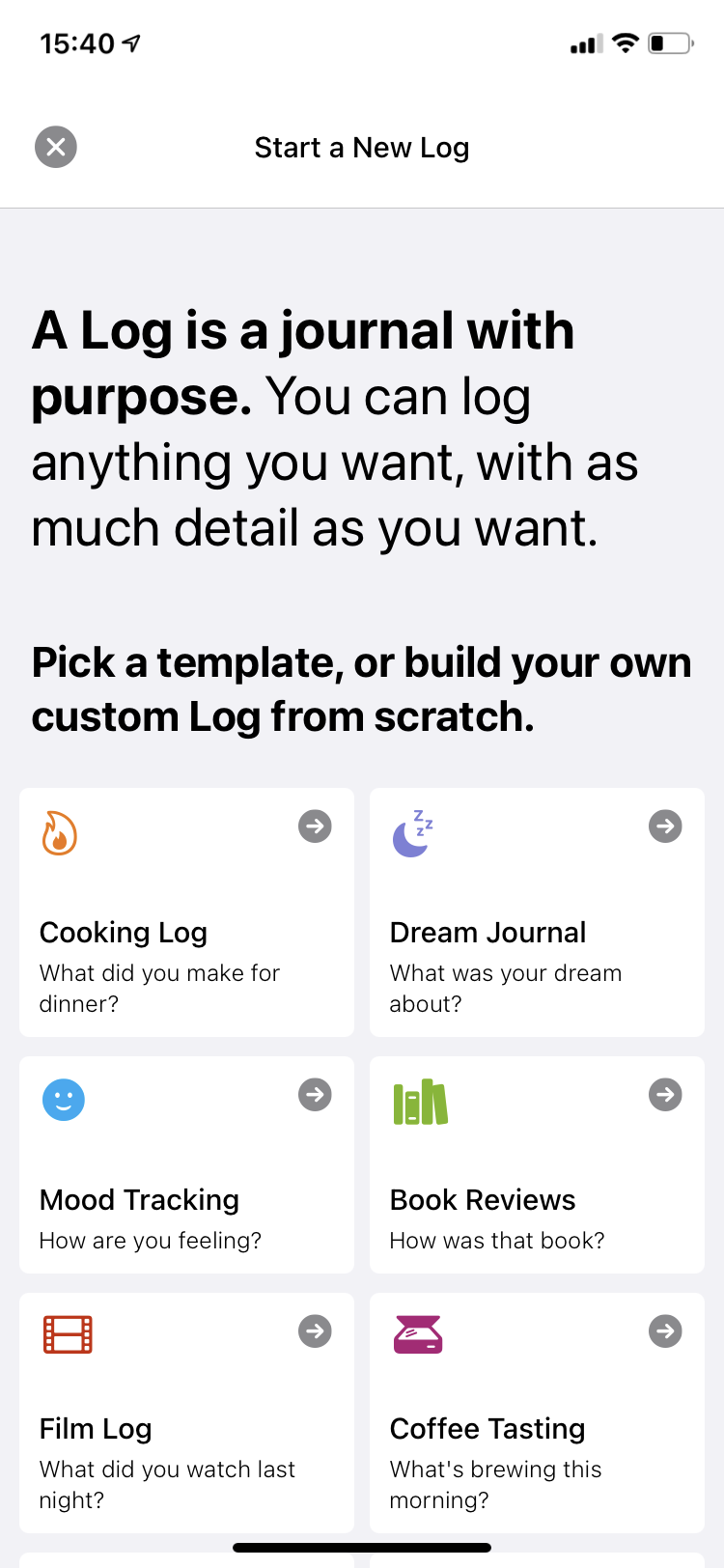The image size is (724, 1568).
Task: Open the Coffee Tasting template
Action: (x=537, y=1413)
